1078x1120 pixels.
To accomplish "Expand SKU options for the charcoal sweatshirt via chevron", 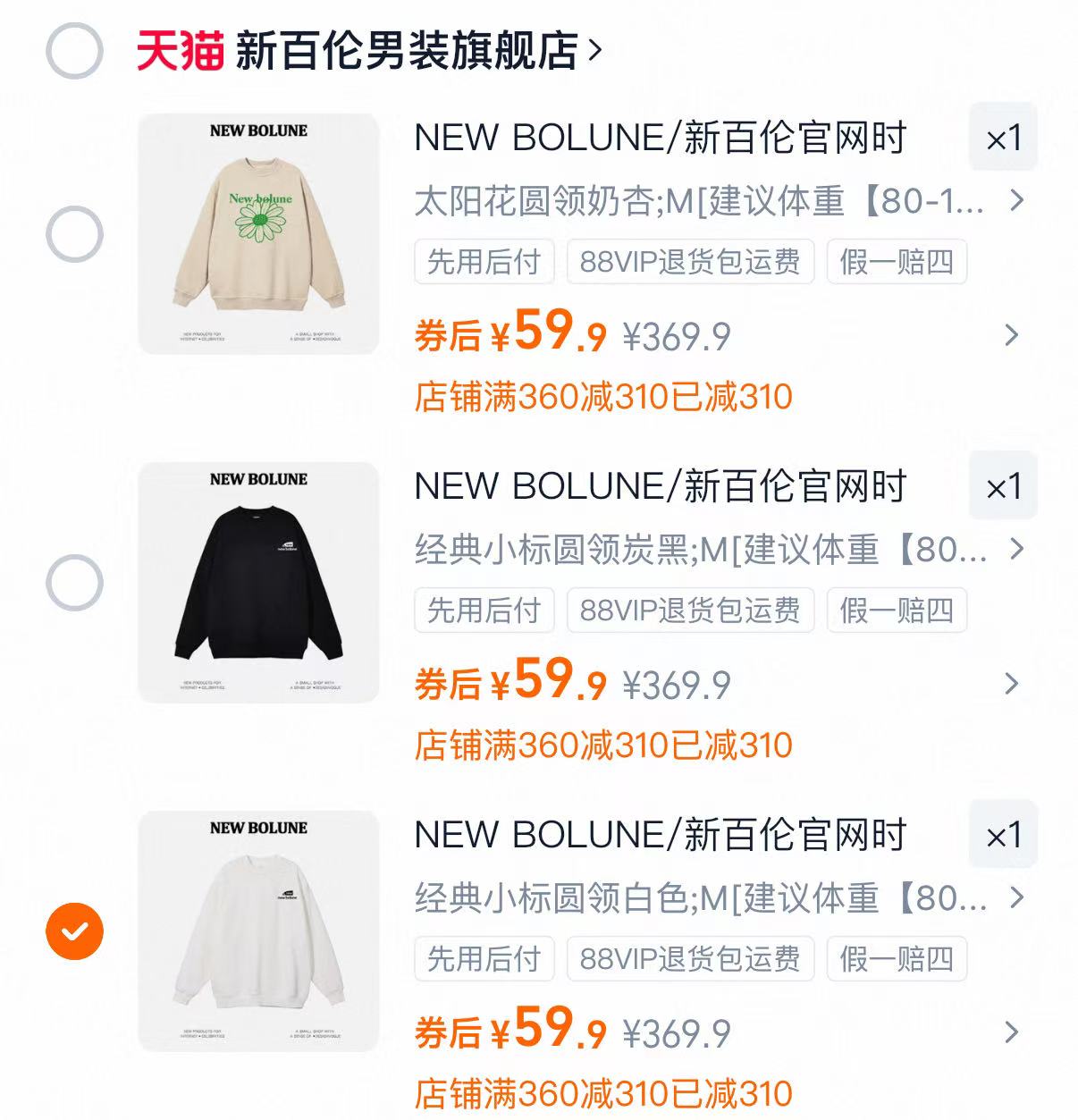I will pos(1014,552).
